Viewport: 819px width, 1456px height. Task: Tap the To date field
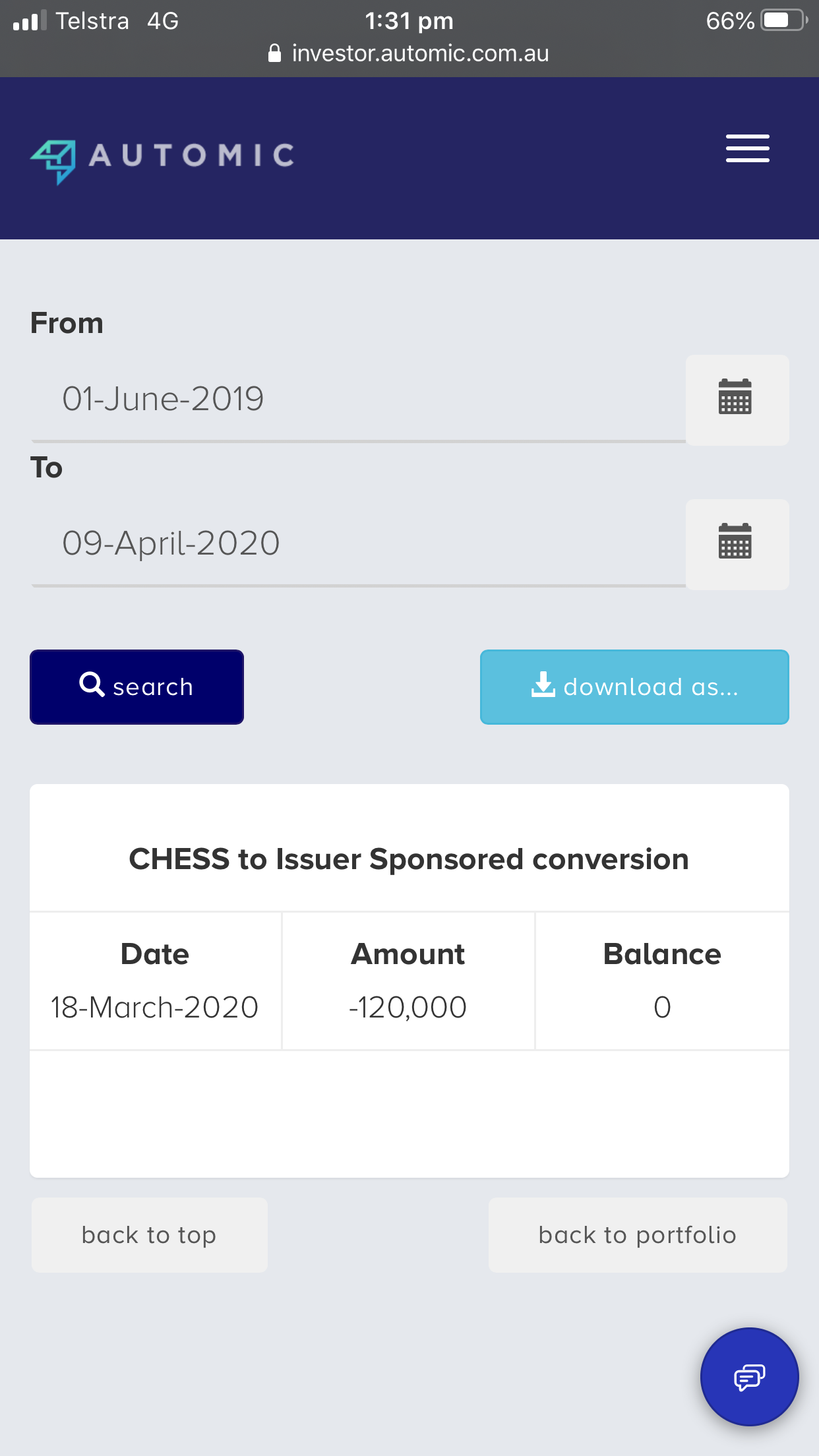point(358,543)
